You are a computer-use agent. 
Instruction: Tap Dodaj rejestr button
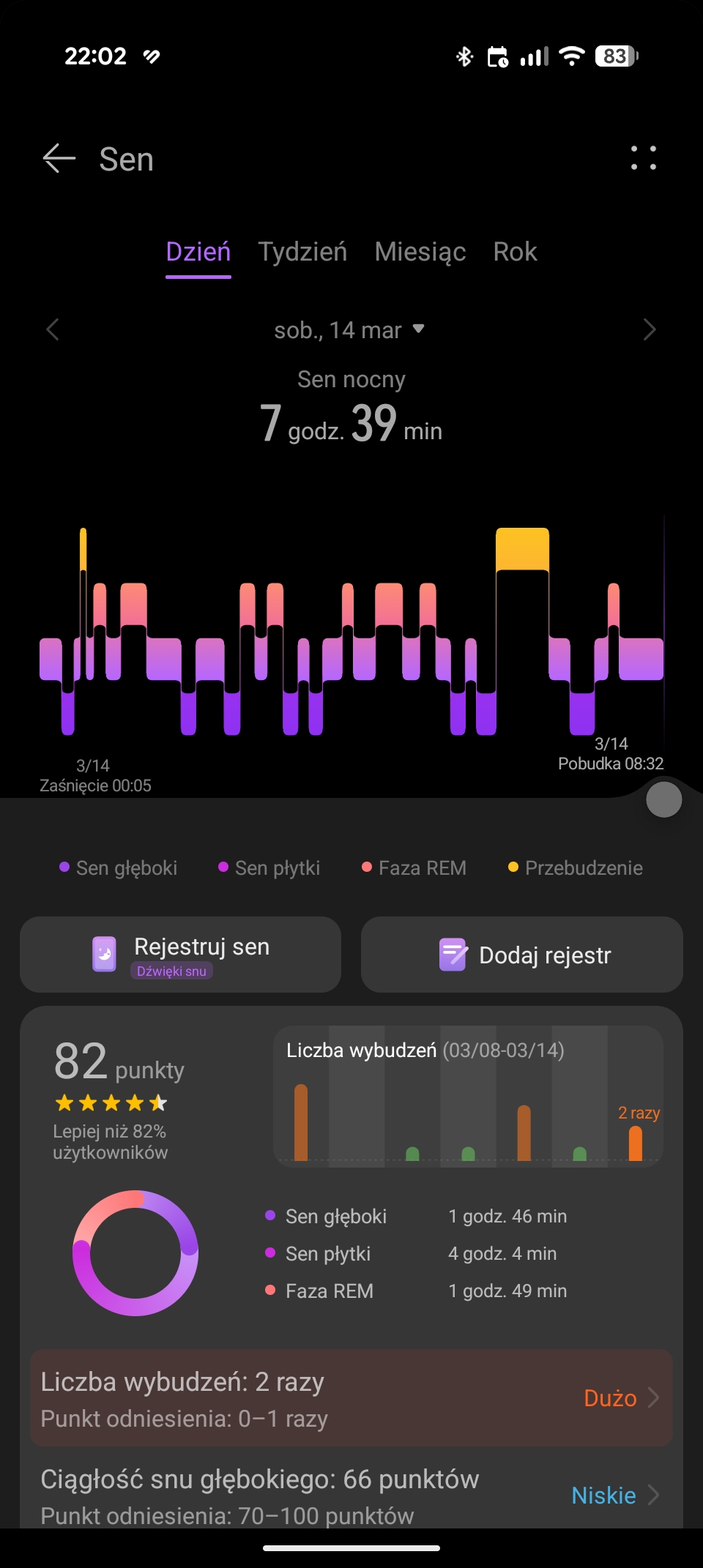(522, 955)
